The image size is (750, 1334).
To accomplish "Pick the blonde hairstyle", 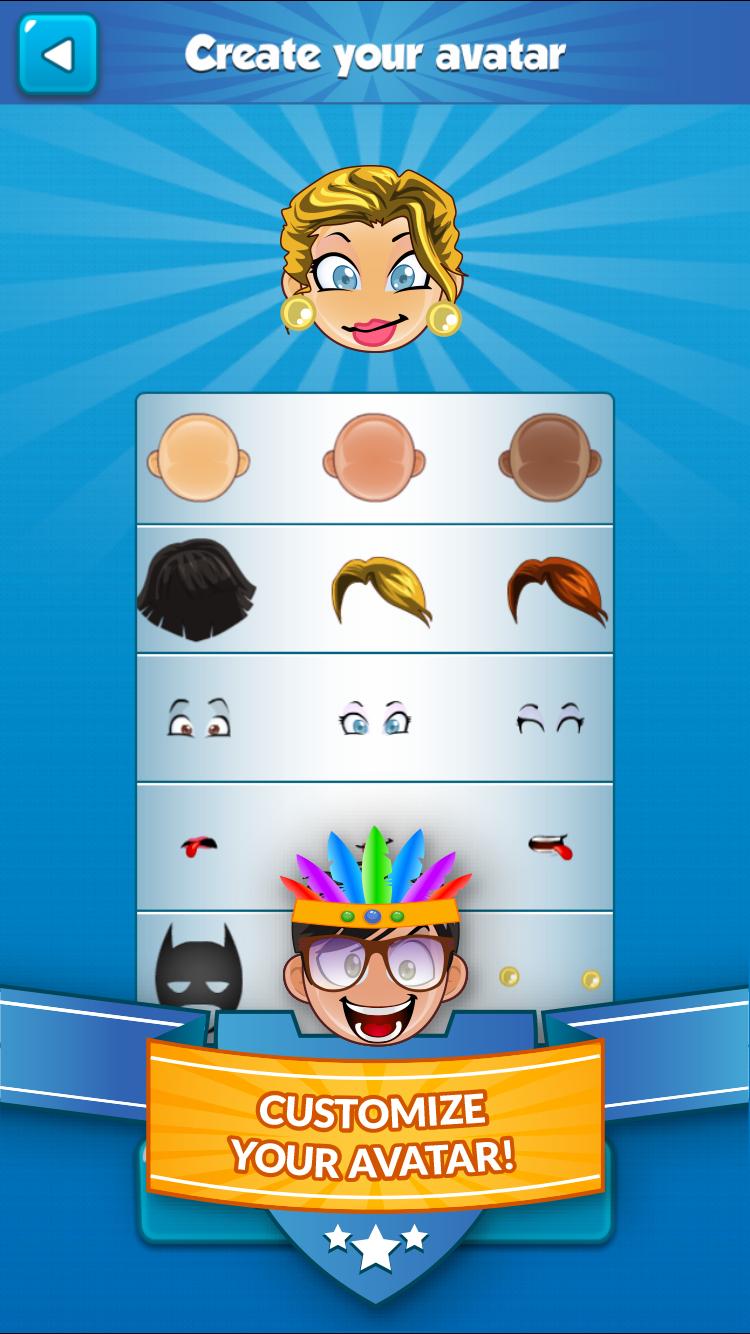I will tap(375, 588).
